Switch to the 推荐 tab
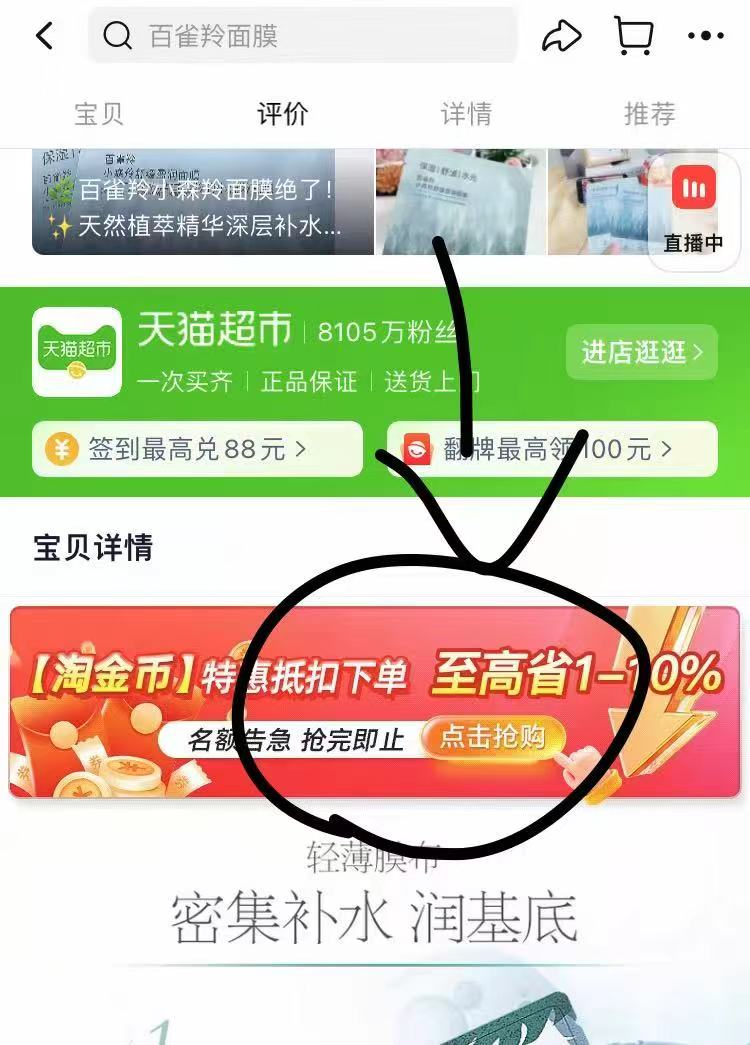The width and height of the screenshot is (750, 1045). click(650, 114)
